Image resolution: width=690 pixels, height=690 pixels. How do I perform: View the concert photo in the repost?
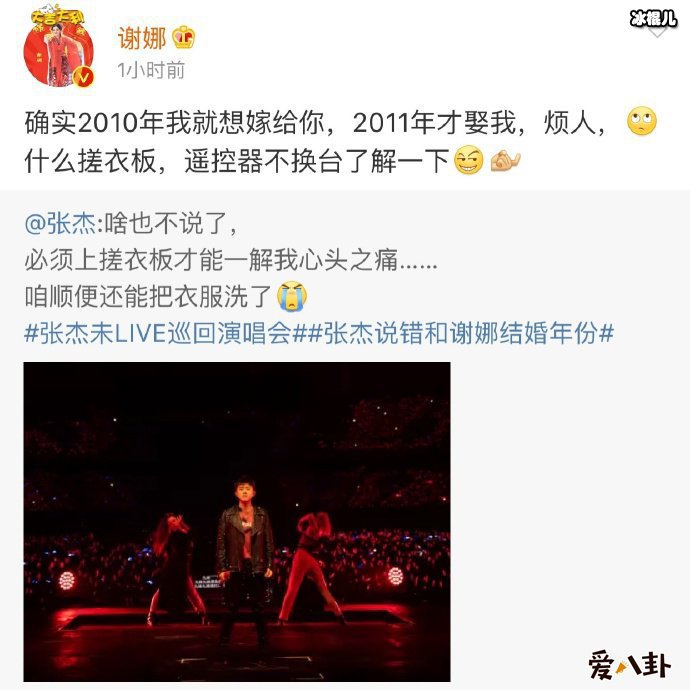pyautogui.click(x=237, y=520)
